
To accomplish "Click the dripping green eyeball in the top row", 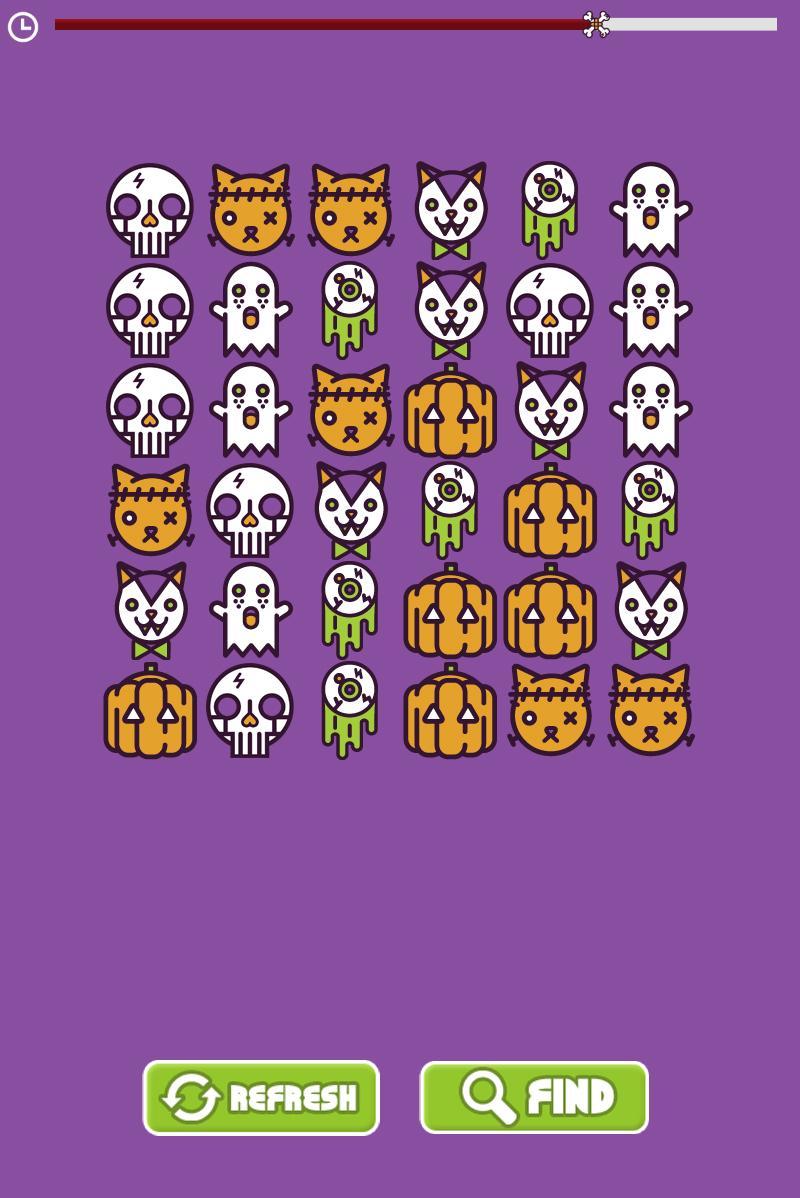I will tap(550, 205).
